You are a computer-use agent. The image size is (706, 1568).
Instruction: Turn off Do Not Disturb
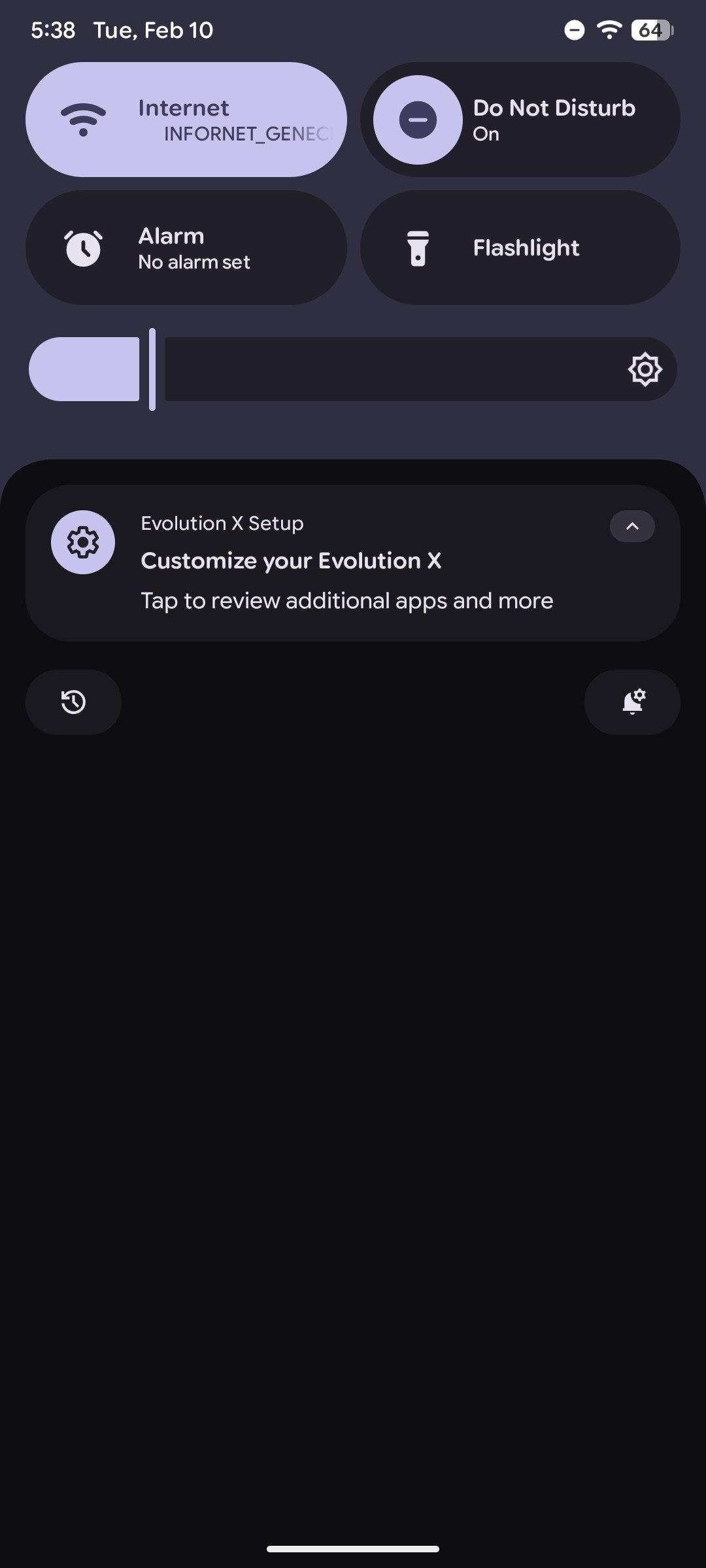tap(418, 120)
